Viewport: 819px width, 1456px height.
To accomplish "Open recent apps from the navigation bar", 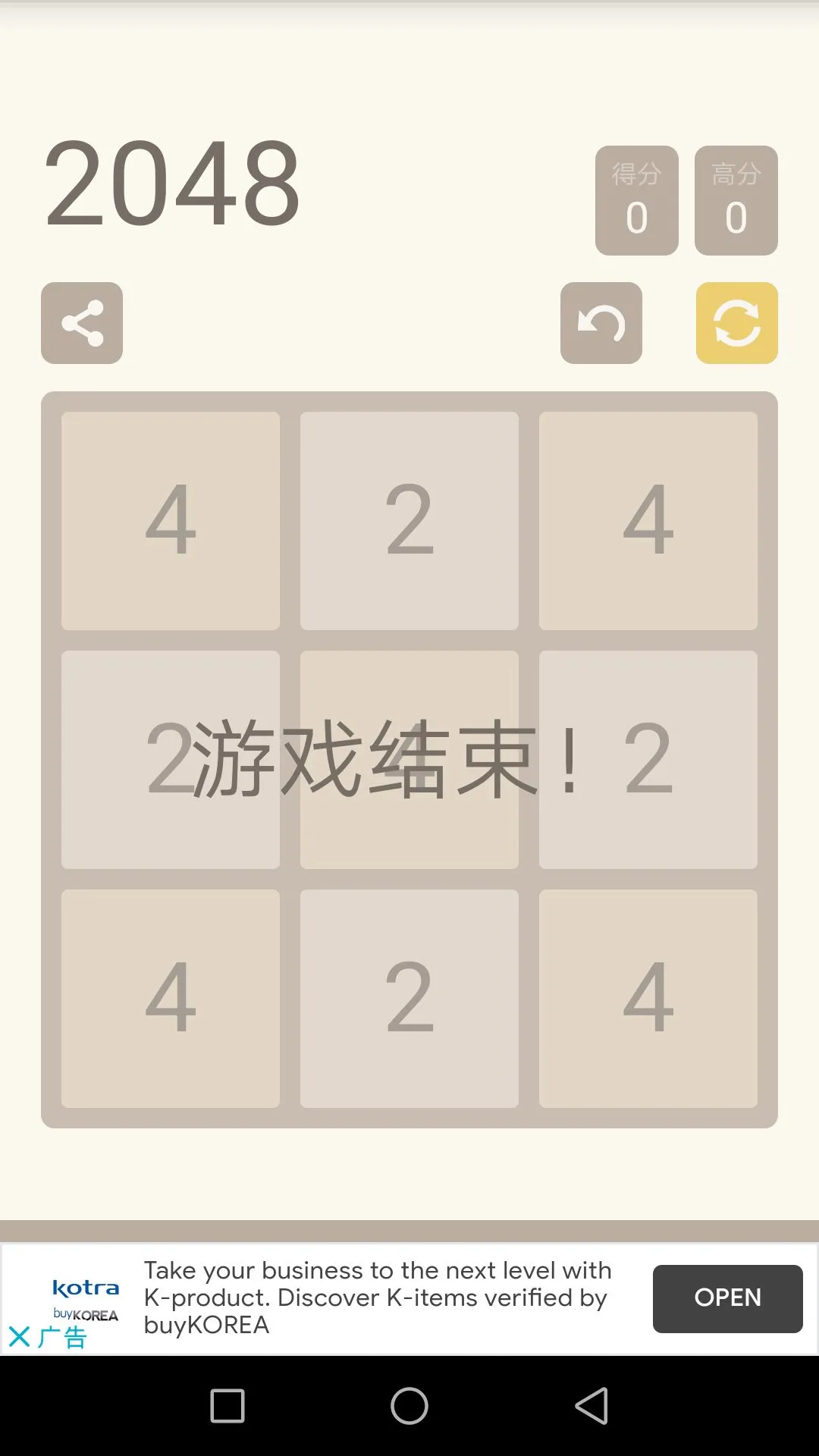I will pos(227,1406).
